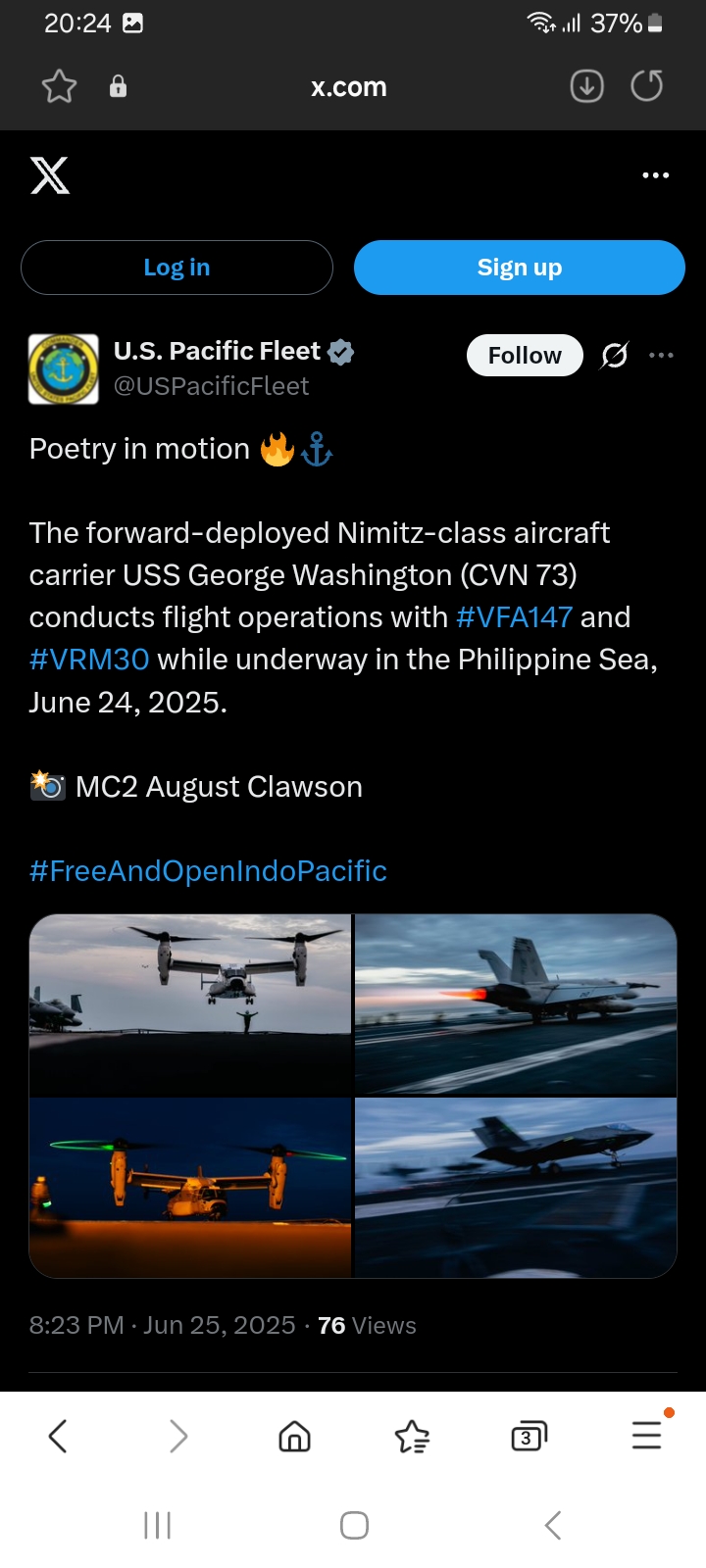
Task: Open the post's three-dot more options
Action: click(662, 355)
